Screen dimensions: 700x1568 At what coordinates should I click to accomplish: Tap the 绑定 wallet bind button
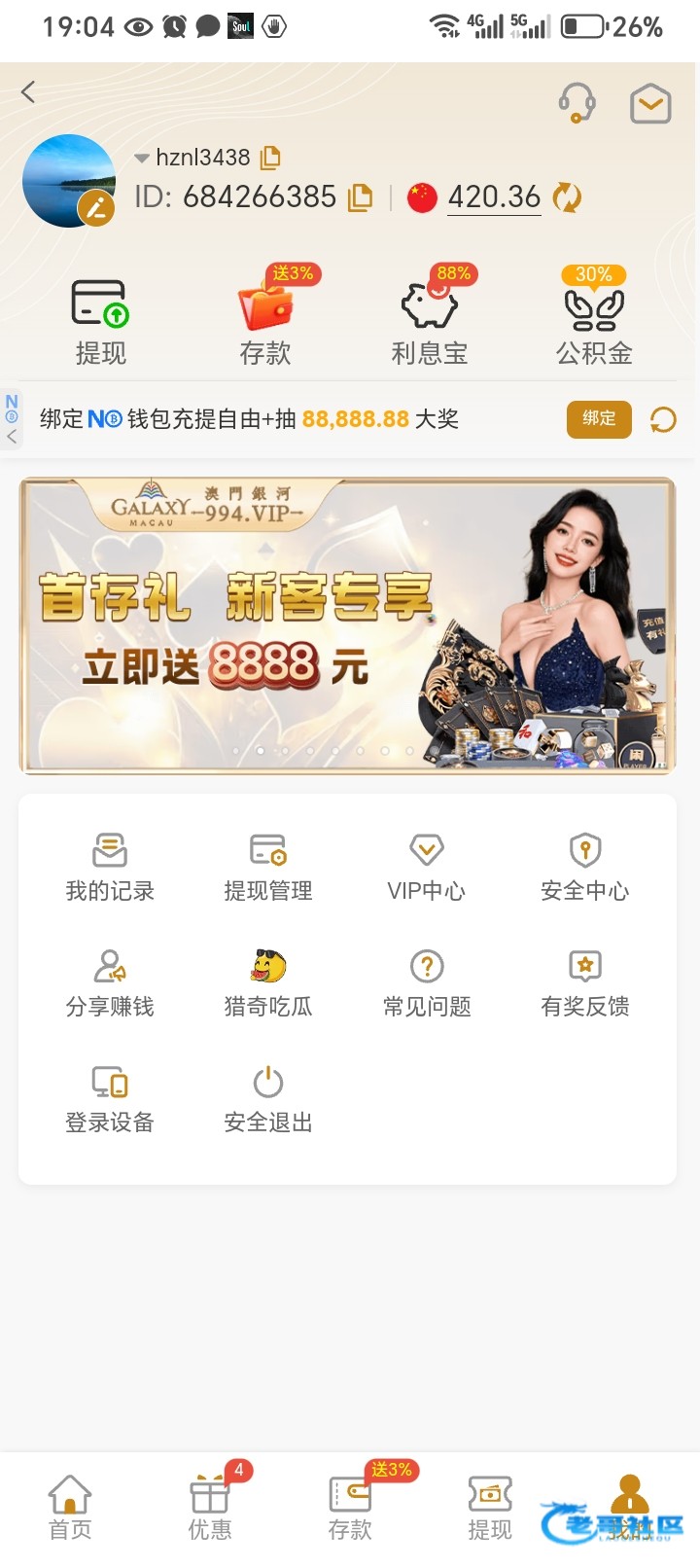[x=599, y=419]
